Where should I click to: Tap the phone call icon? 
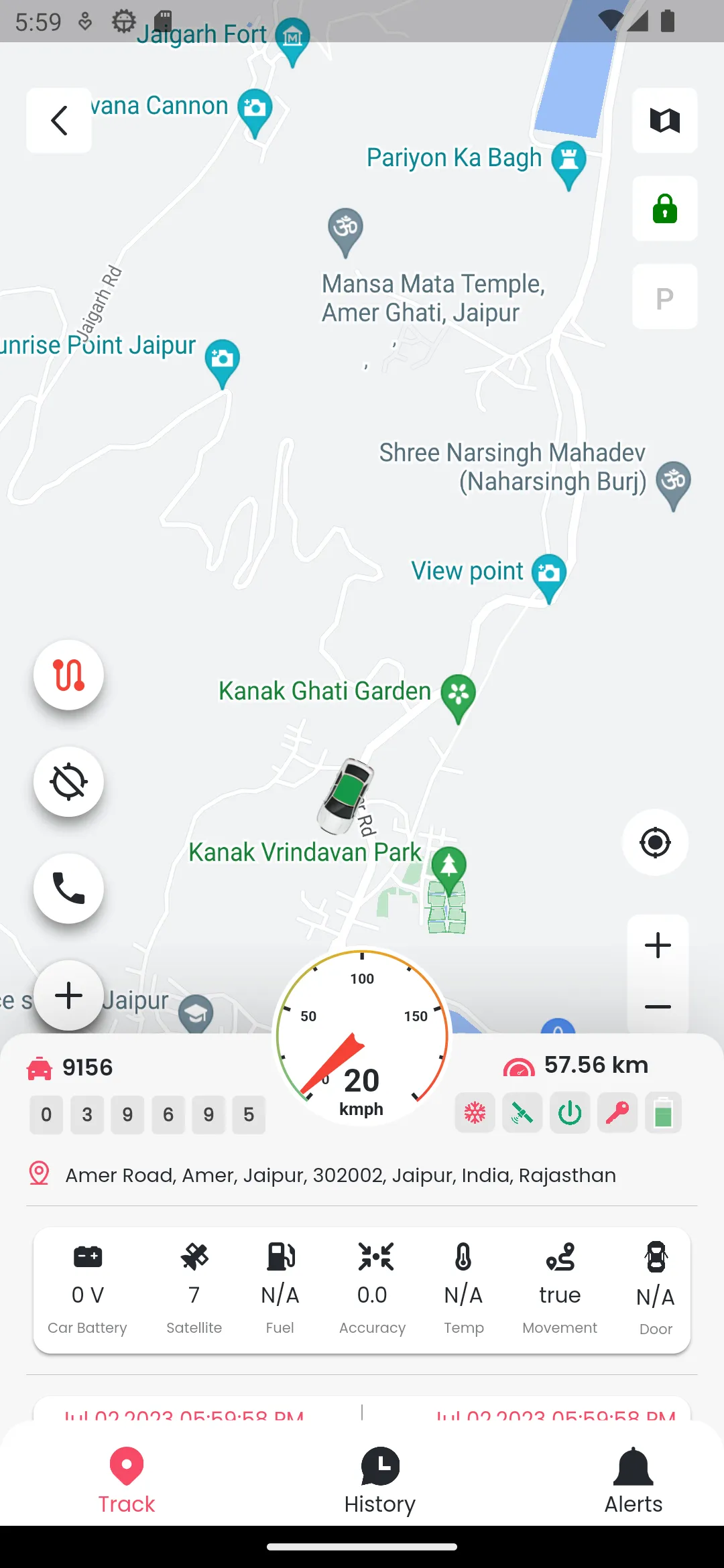(68, 889)
